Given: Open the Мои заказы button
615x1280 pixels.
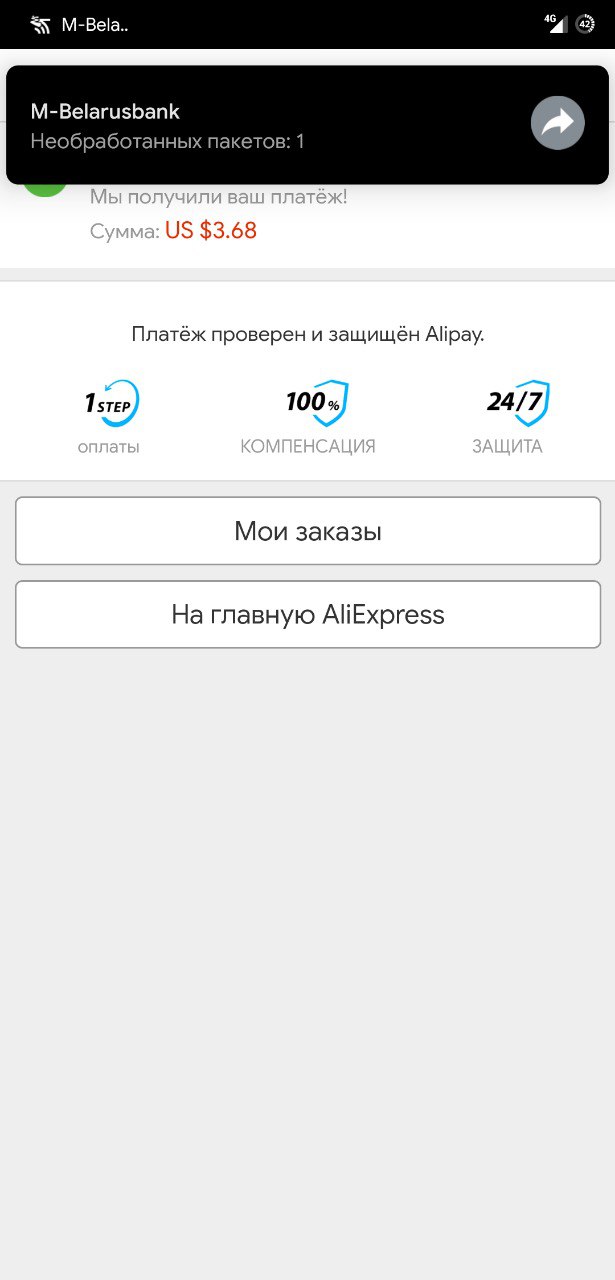Looking at the screenshot, I should [308, 531].
